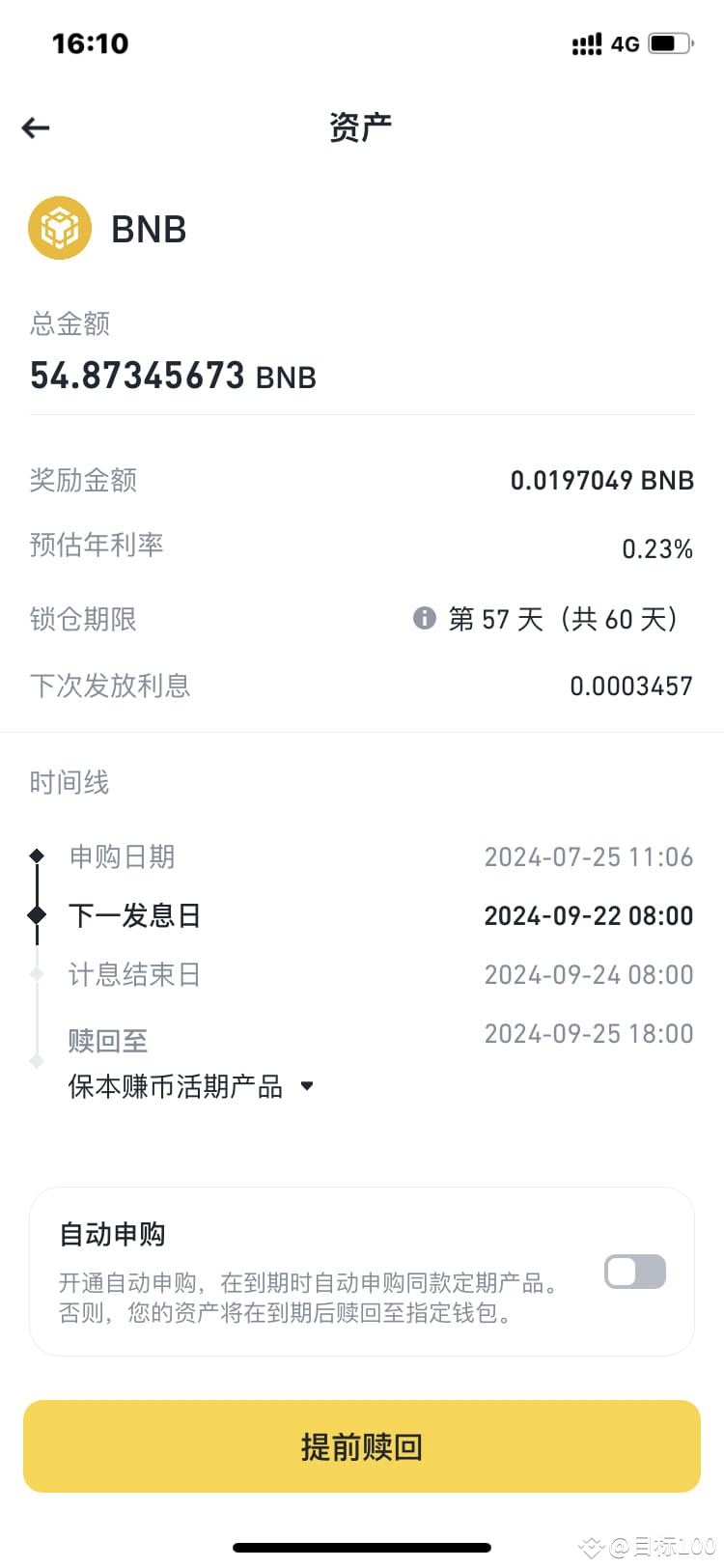The height and width of the screenshot is (1568, 724).
Task: Select the 资产 page title
Action: point(361,126)
